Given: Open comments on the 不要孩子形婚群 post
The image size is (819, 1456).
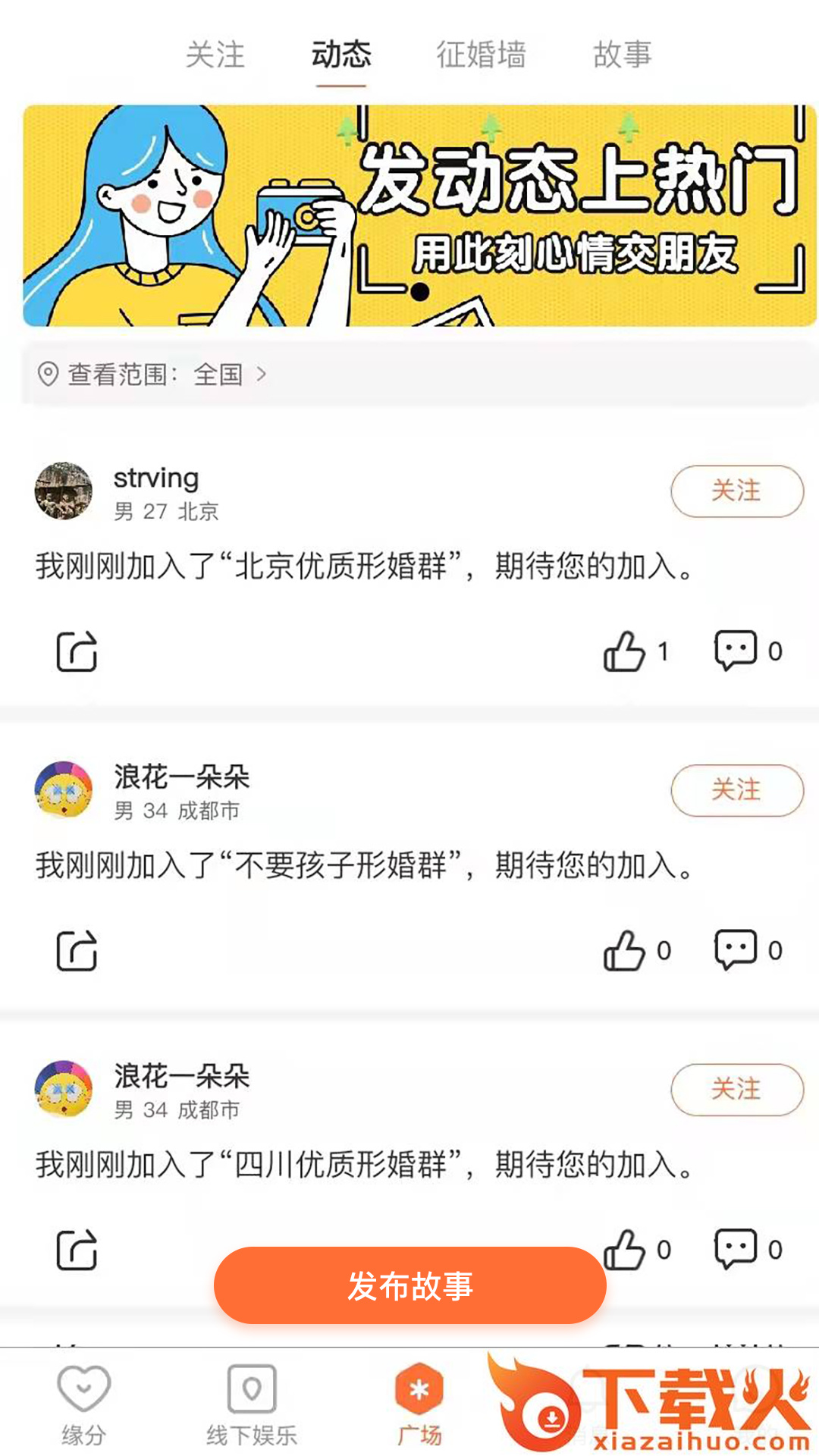Looking at the screenshot, I should tap(736, 950).
